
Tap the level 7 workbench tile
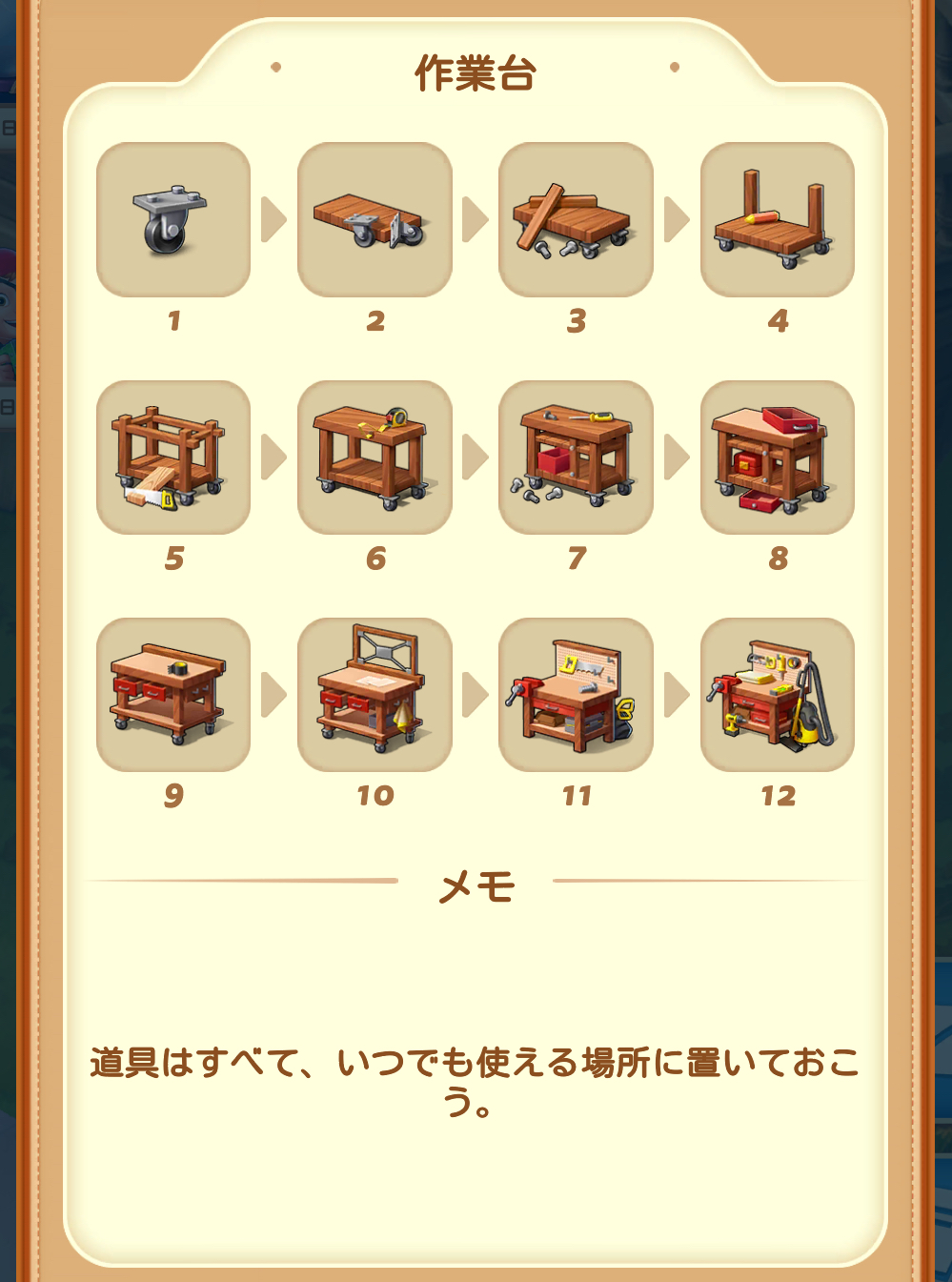[576, 458]
